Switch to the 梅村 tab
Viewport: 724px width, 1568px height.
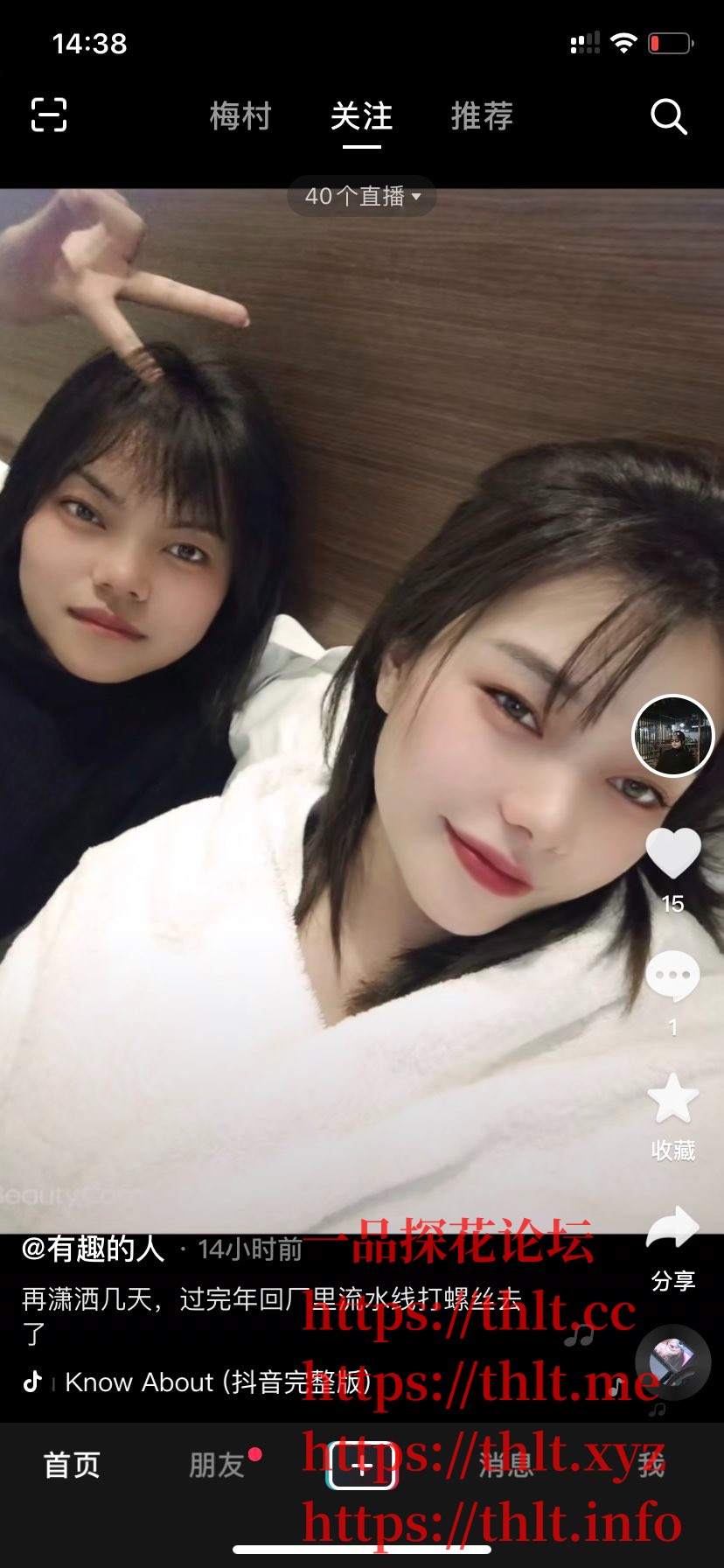pyautogui.click(x=240, y=116)
